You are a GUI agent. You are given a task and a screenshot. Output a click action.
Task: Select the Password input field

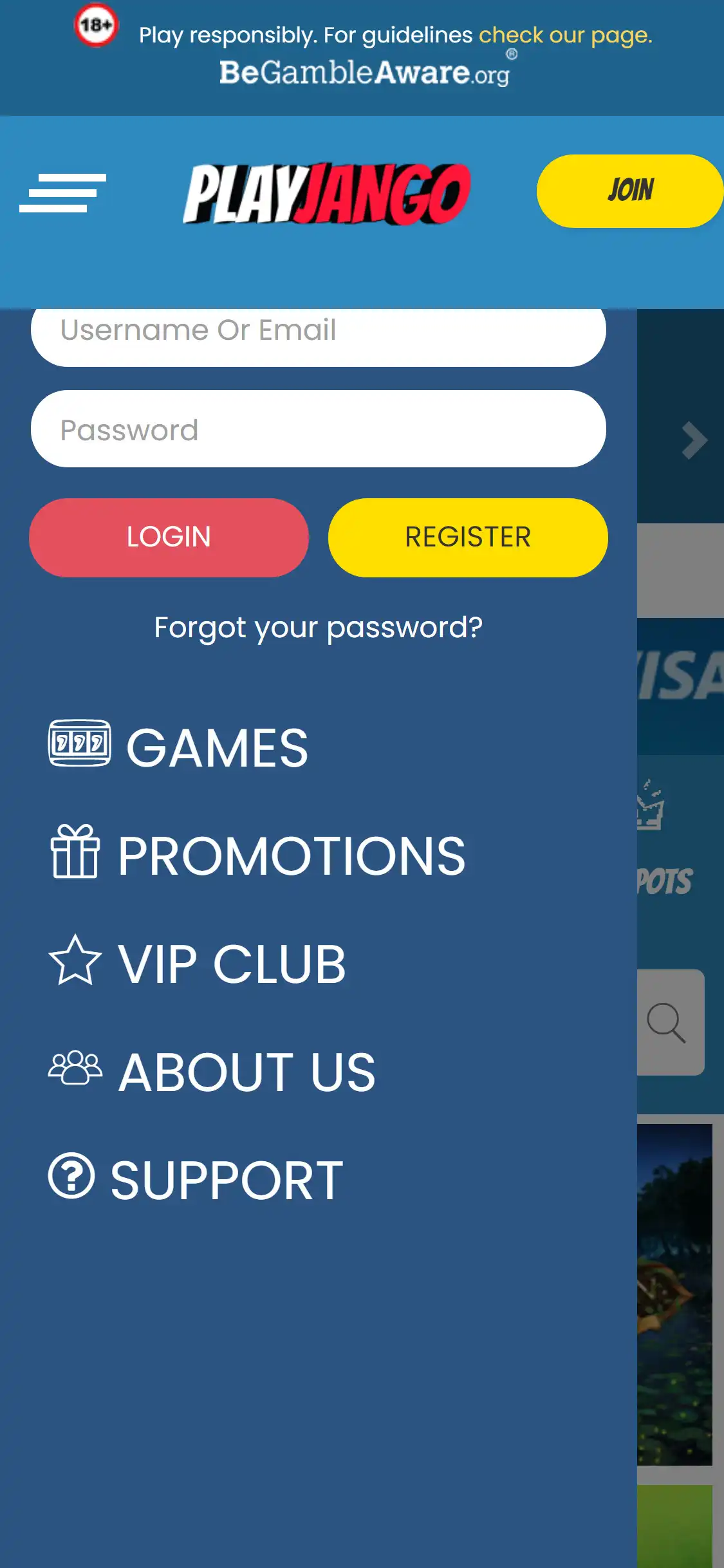(318, 429)
